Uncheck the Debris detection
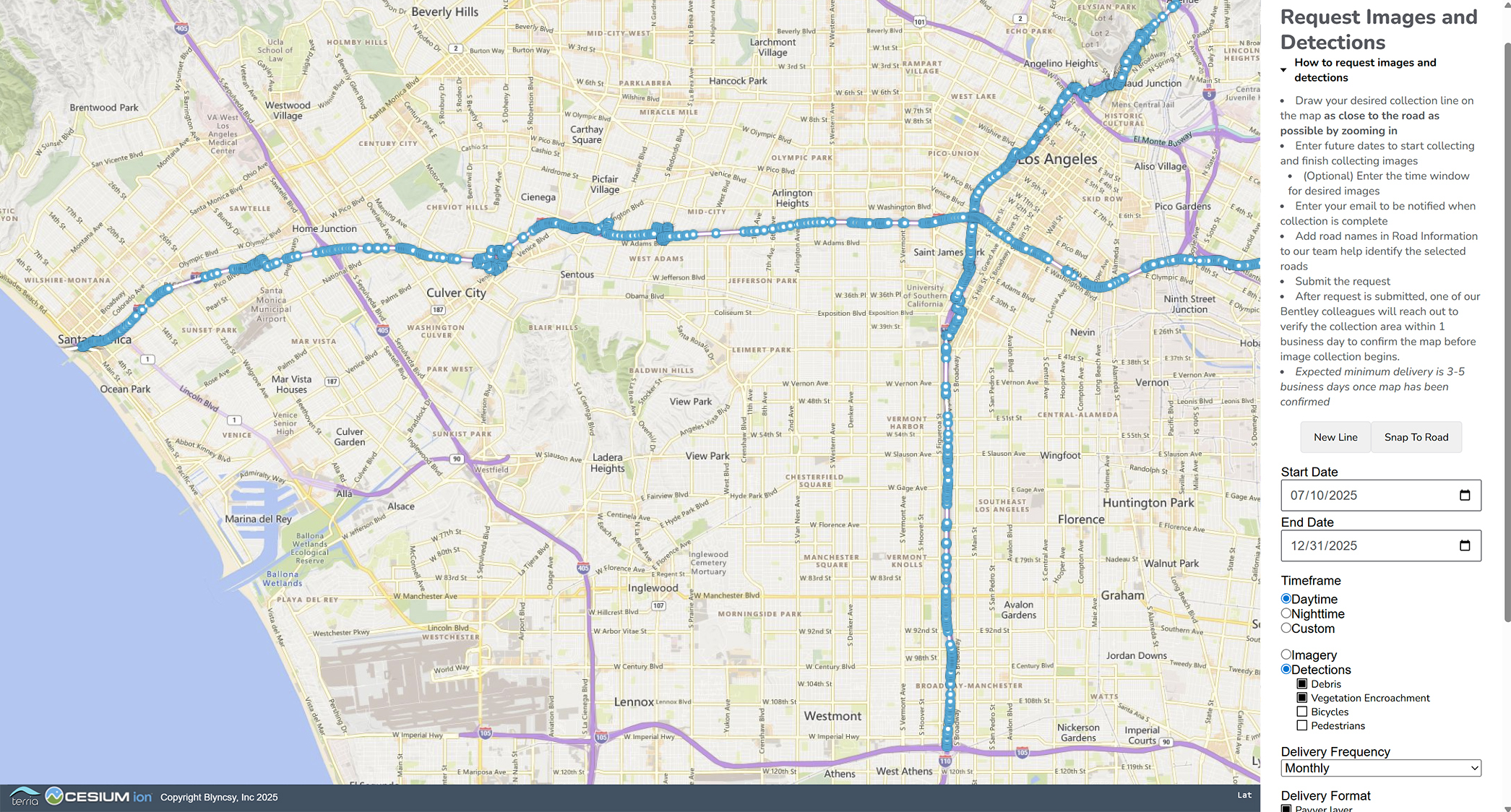The height and width of the screenshot is (812, 1511). point(1302,684)
